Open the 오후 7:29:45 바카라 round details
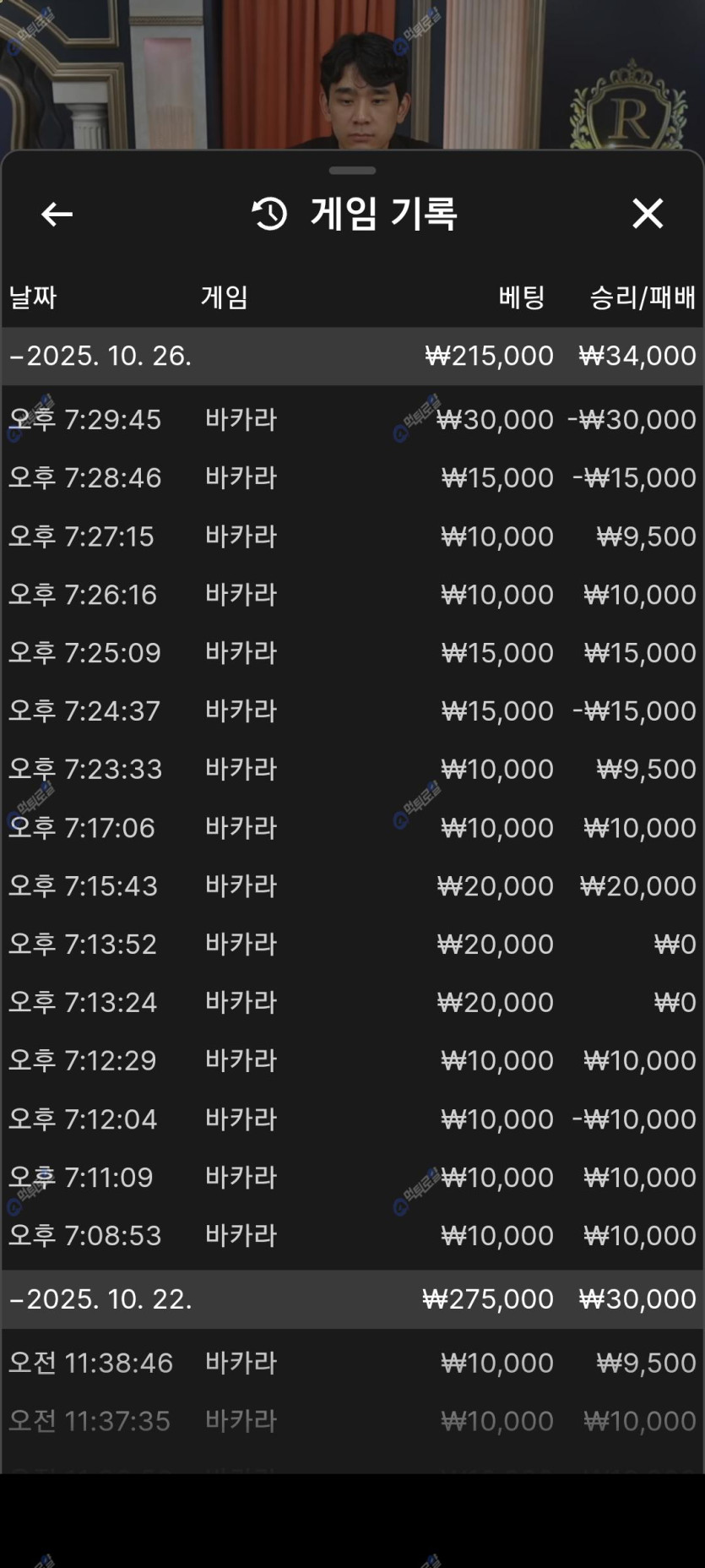The width and height of the screenshot is (705, 1568). click(x=352, y=419)
